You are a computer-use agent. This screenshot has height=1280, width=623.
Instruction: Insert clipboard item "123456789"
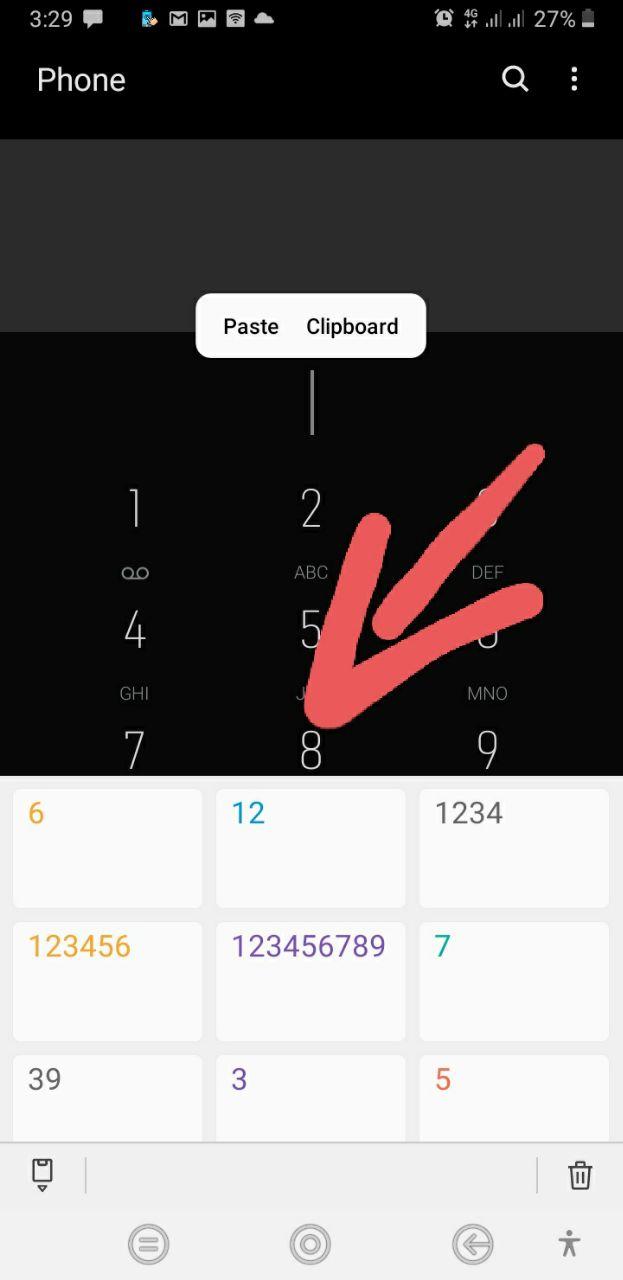coord(310,980)
